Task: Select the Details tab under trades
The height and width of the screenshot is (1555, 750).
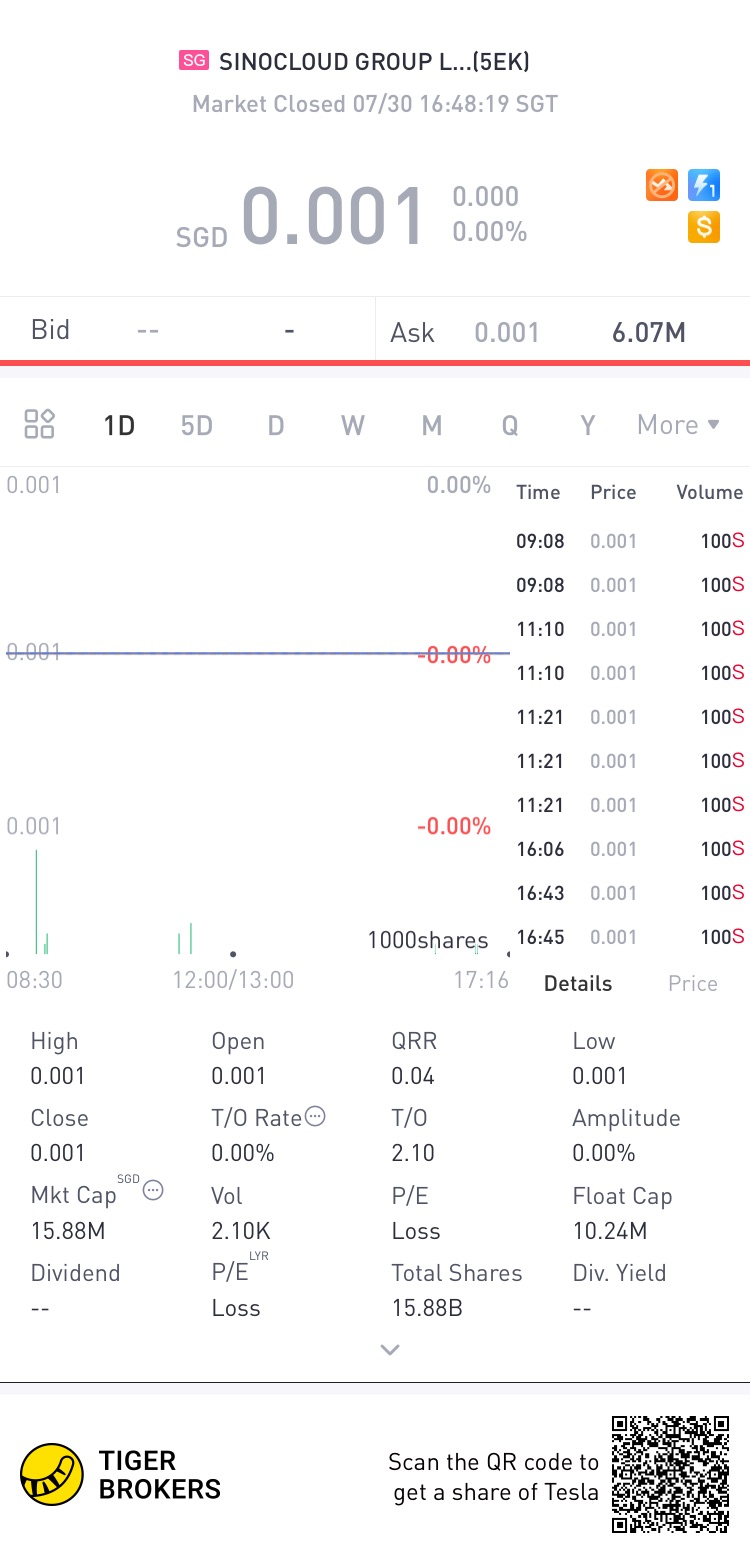Action: tap(577, 984)
